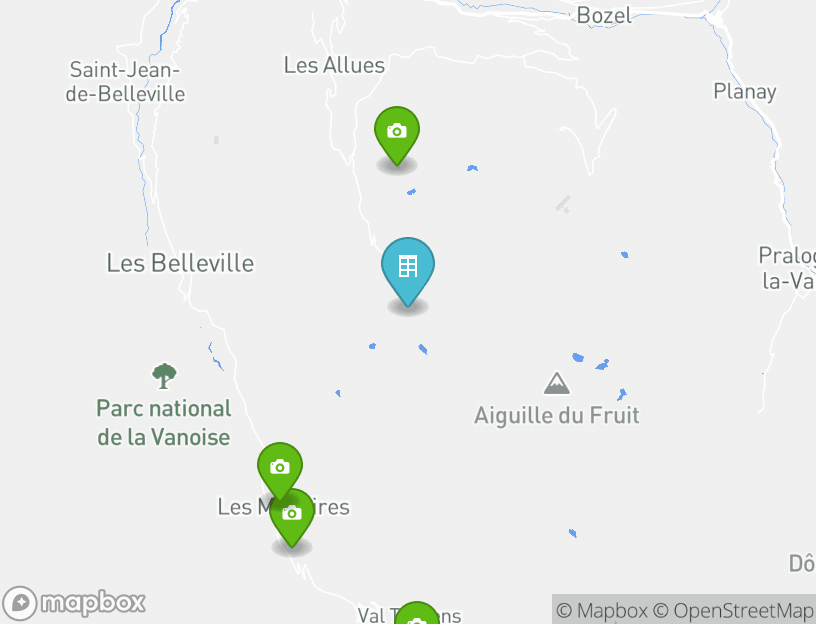Select the camera pin at Val Thorens
This screenshot has width=816, height=624.
(x=417, y=616)
